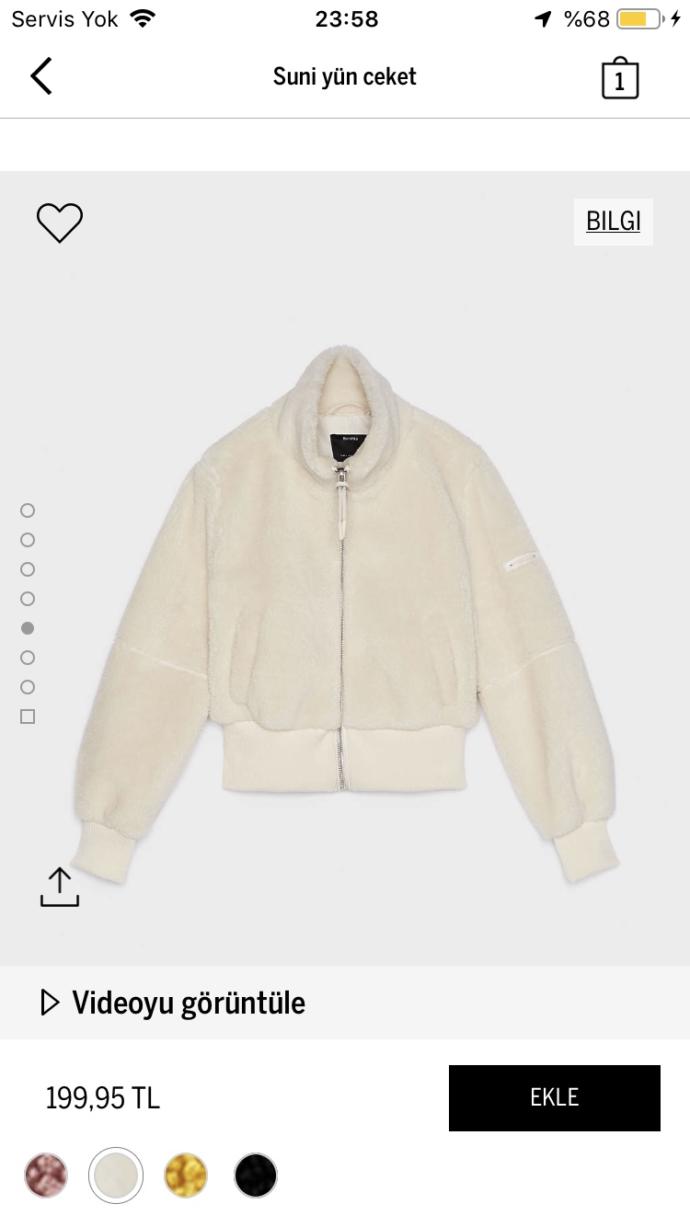
Task: Select the pink color swatch
Action: click(x=46, y=1175)
